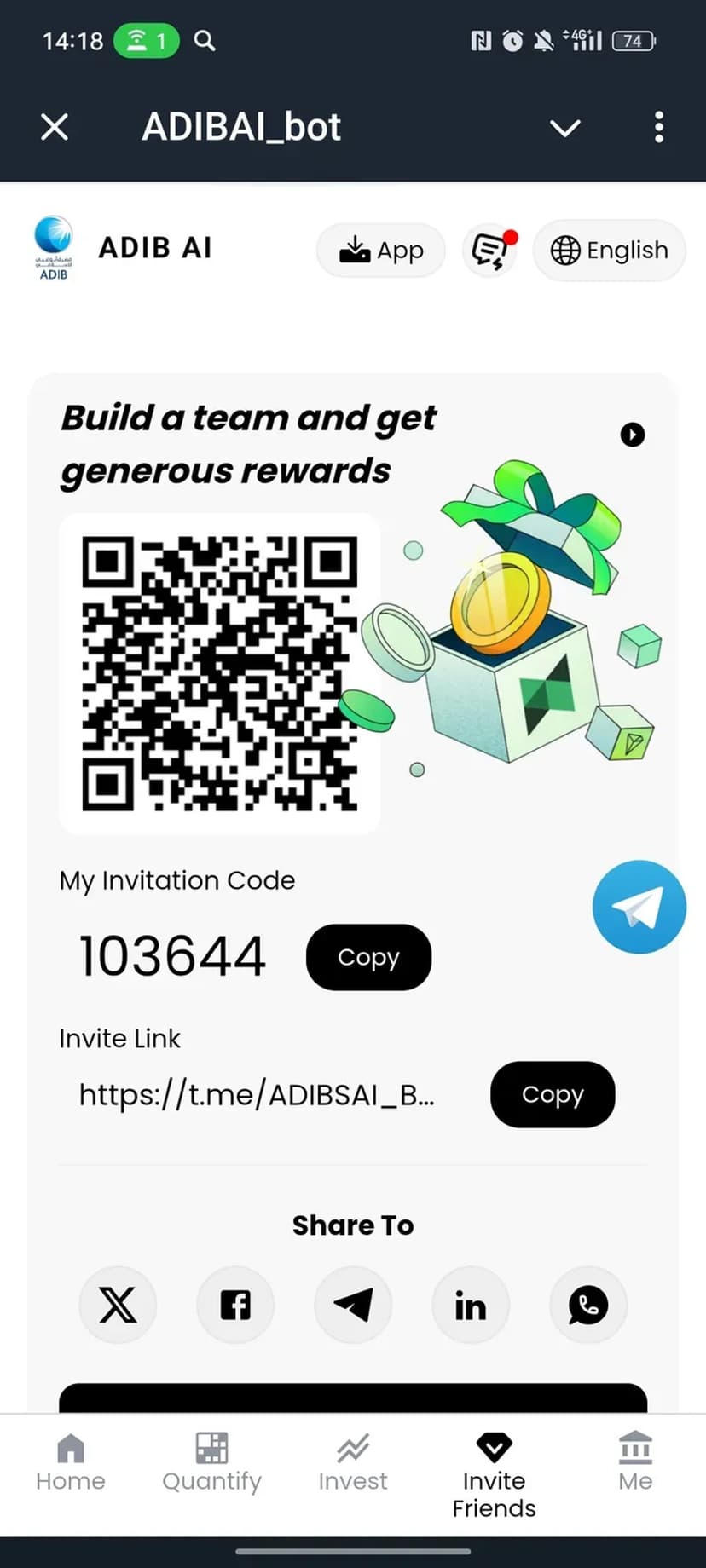Share invite via WhatsApp

(588, 1305)
